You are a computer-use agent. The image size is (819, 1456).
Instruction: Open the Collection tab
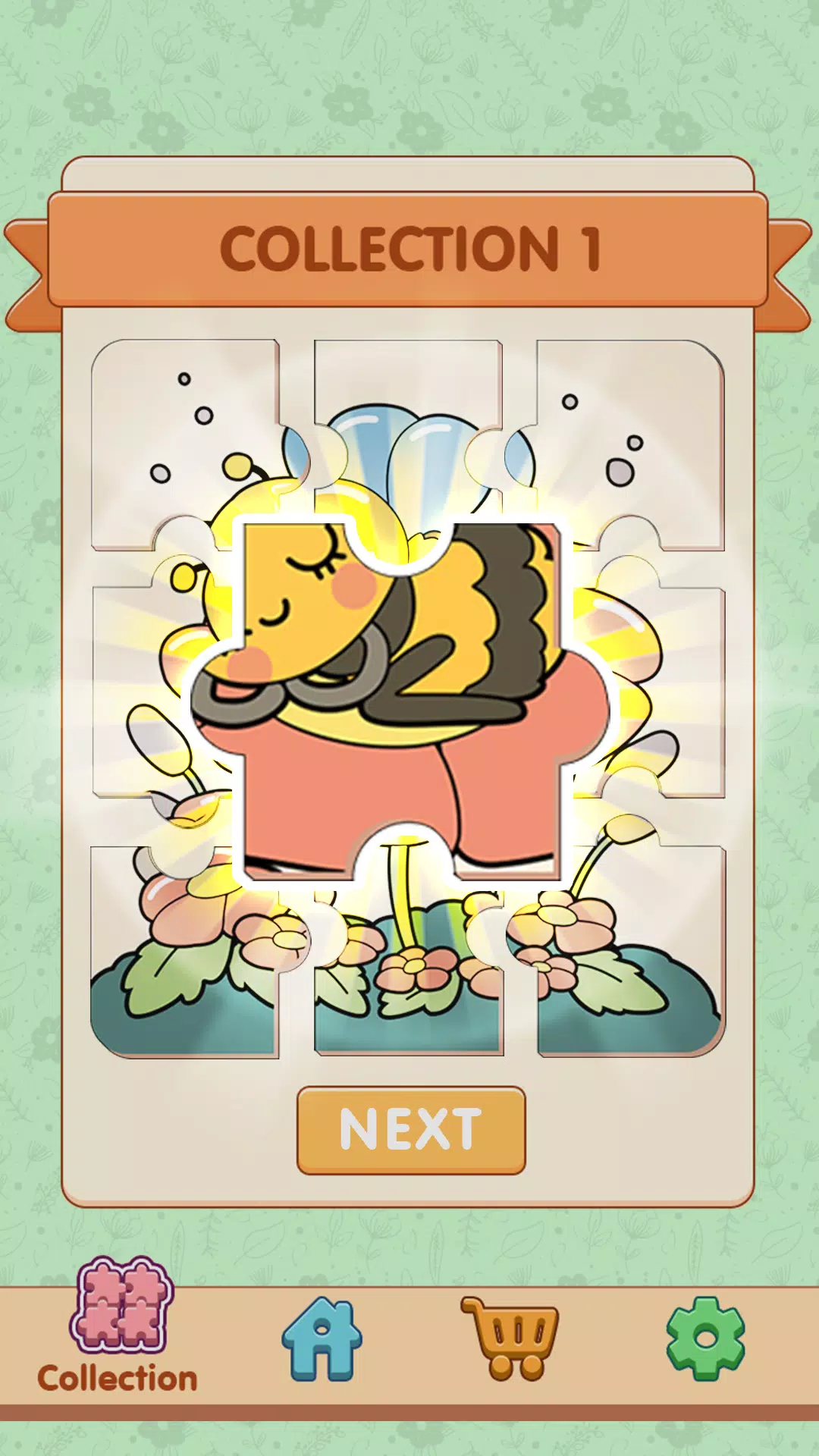[x=119, y=1326]
